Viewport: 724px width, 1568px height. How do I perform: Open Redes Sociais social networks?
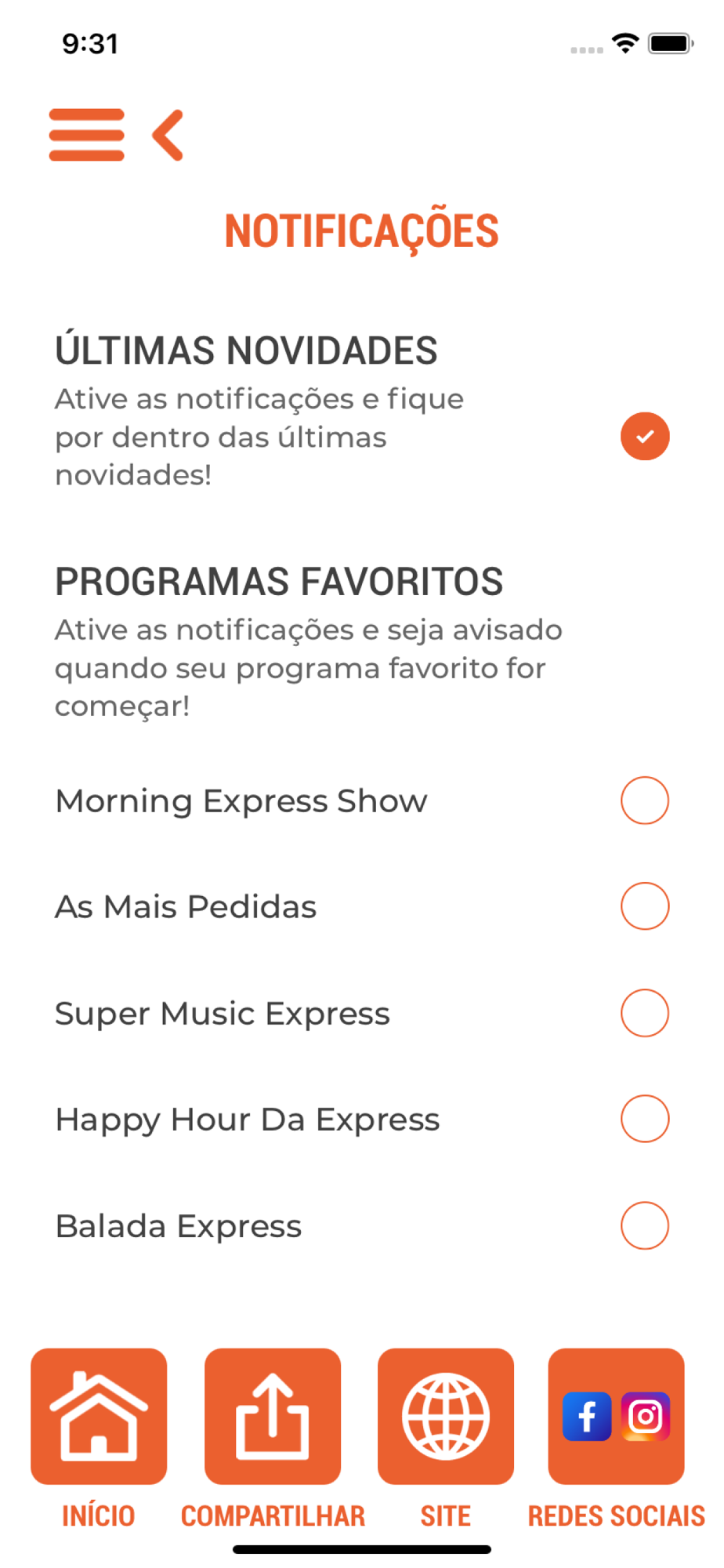[x=616, y=1416]
